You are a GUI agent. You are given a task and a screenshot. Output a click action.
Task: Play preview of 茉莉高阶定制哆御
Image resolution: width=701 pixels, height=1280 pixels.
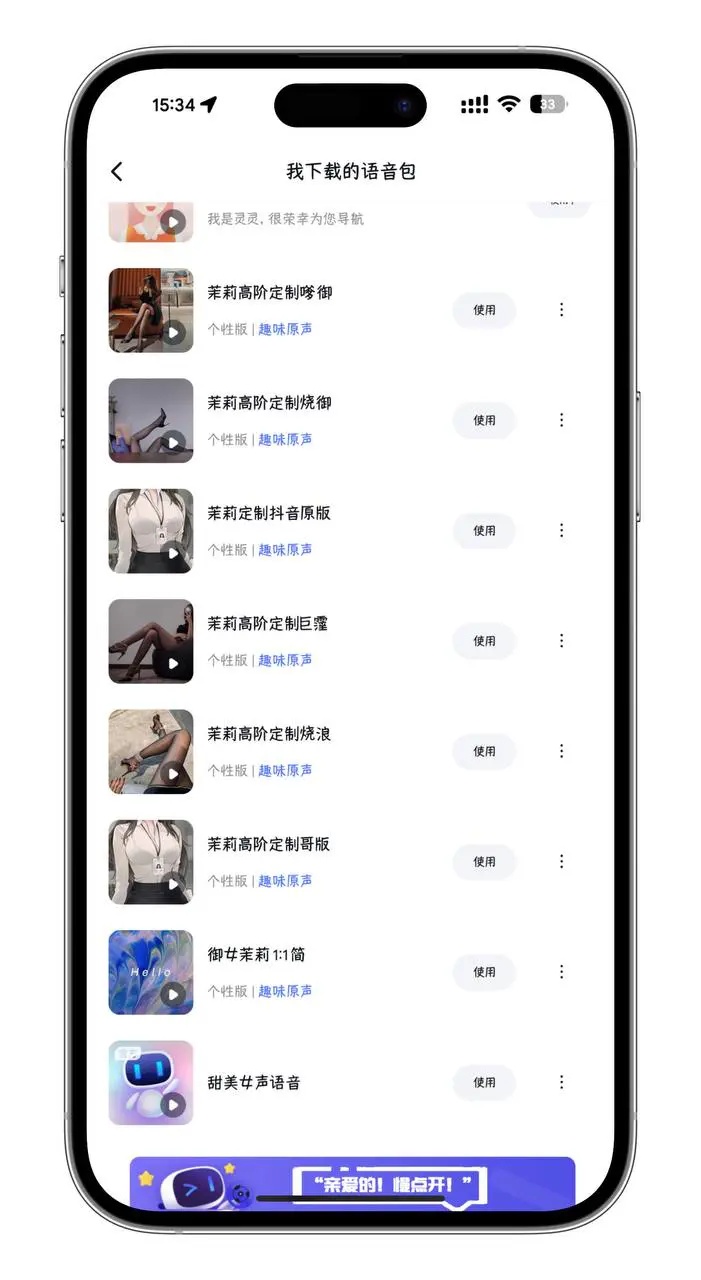[174, 332]
